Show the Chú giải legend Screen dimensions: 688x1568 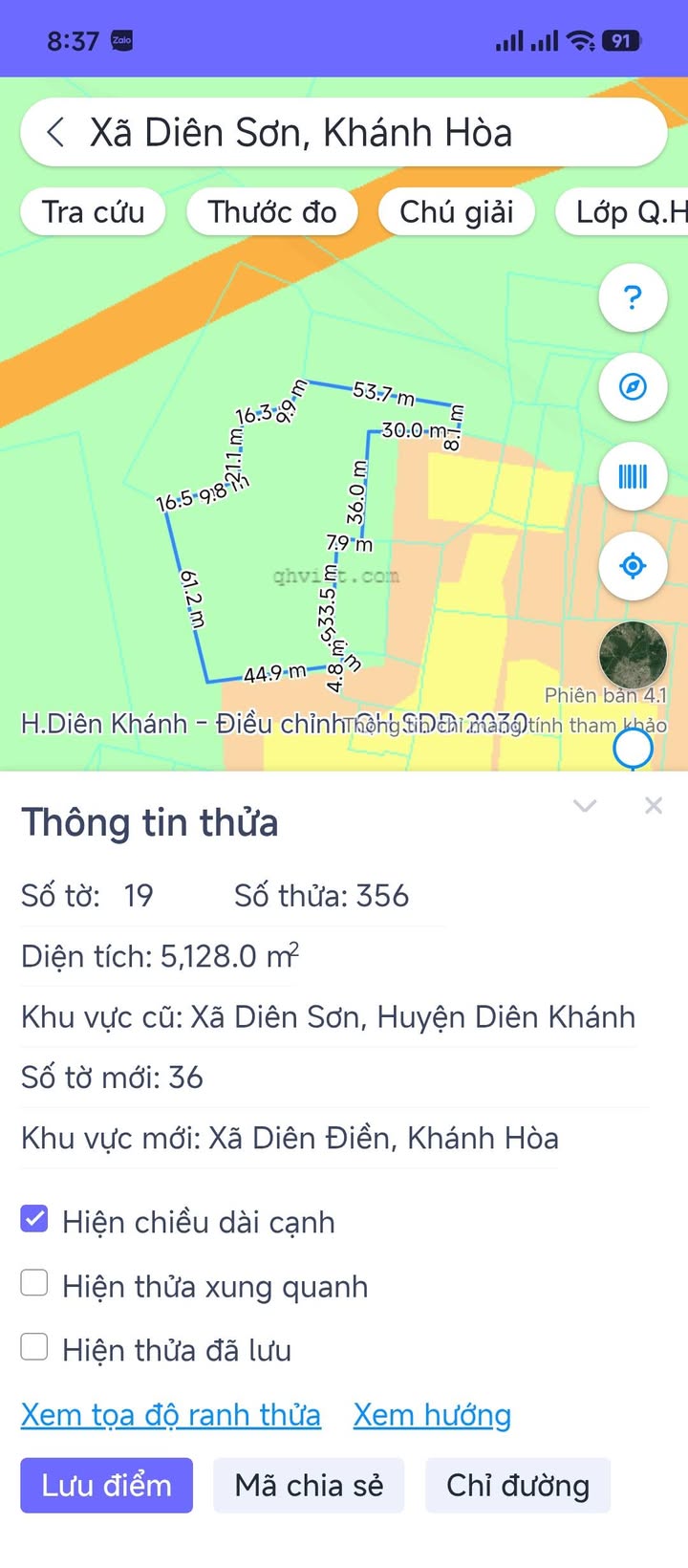click(x=457, y=211)
